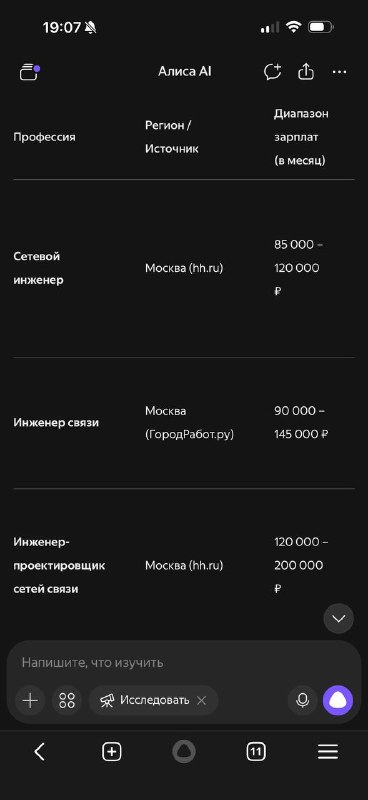368x800 pixels.
Task: Tap the purple Алиса voice button
Action: pos(338,700)
